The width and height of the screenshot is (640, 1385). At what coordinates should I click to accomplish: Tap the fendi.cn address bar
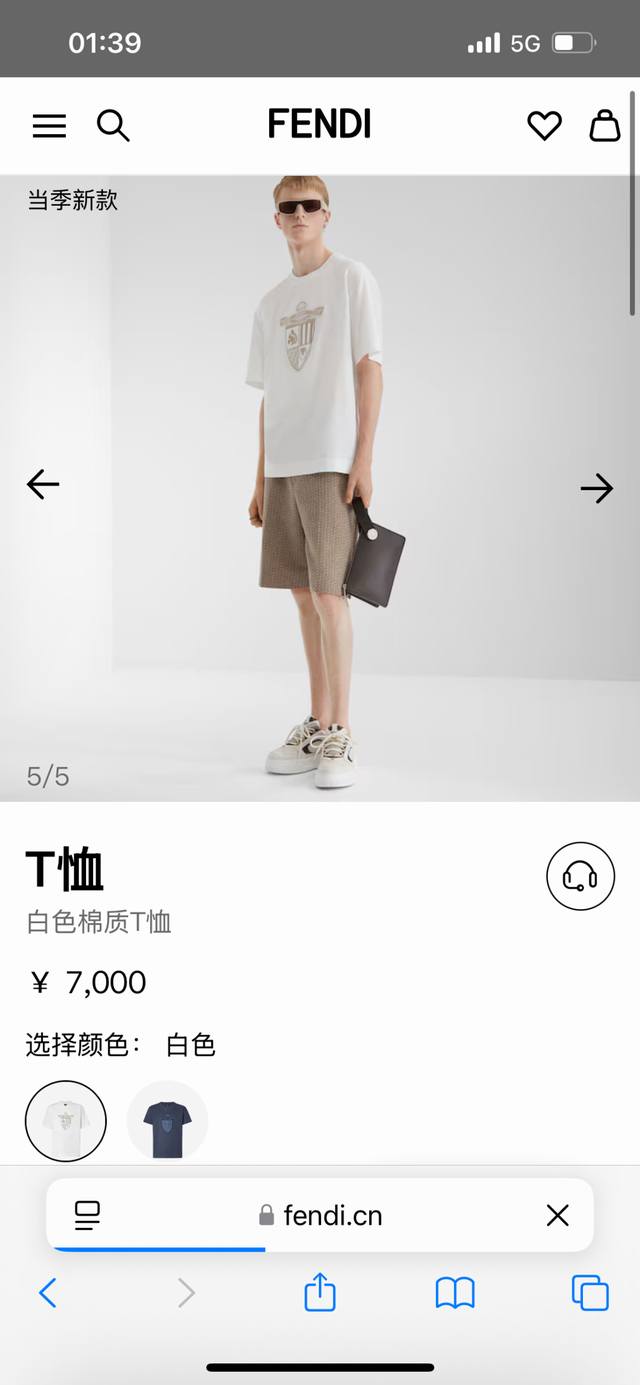click(x=320, y=1215)
